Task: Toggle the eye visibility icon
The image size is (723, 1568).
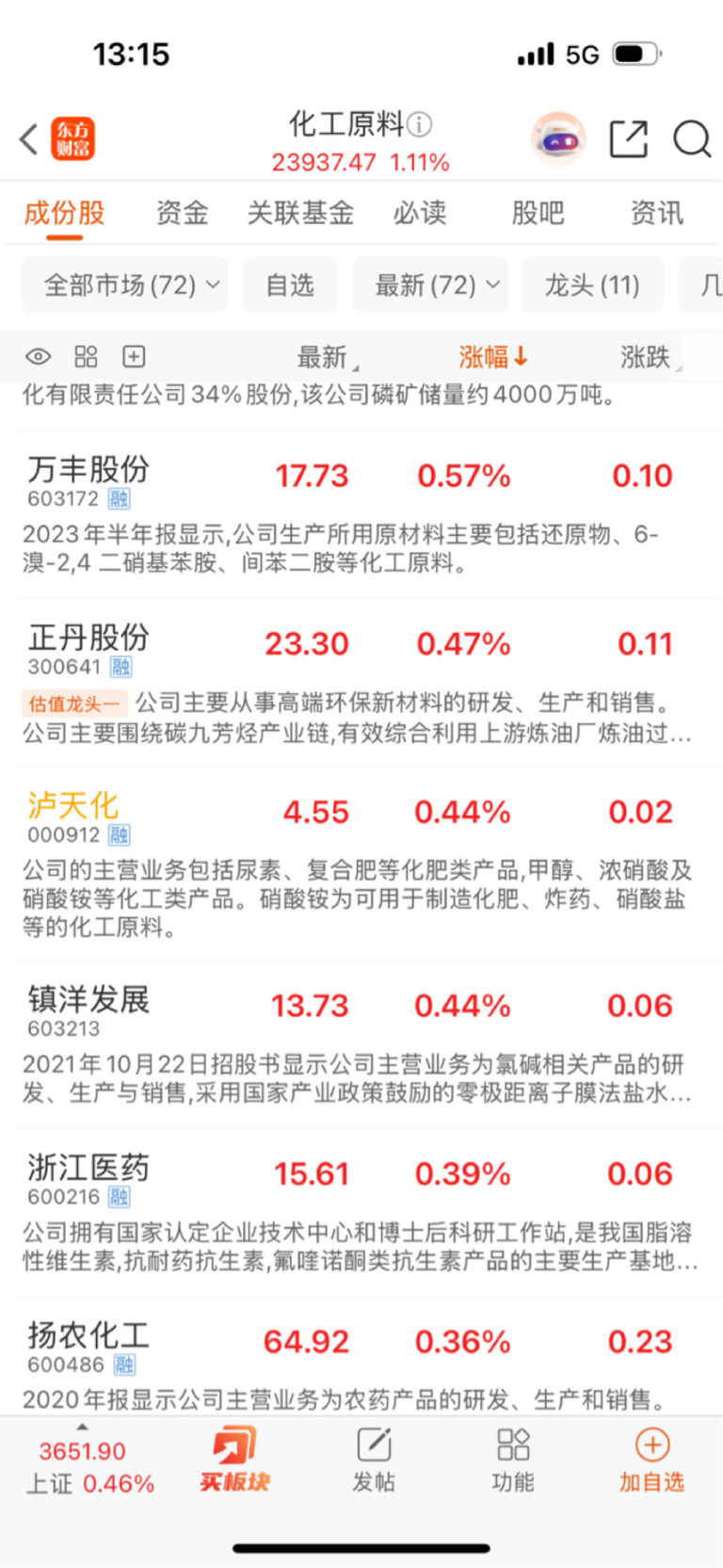Action: [38, 357]
